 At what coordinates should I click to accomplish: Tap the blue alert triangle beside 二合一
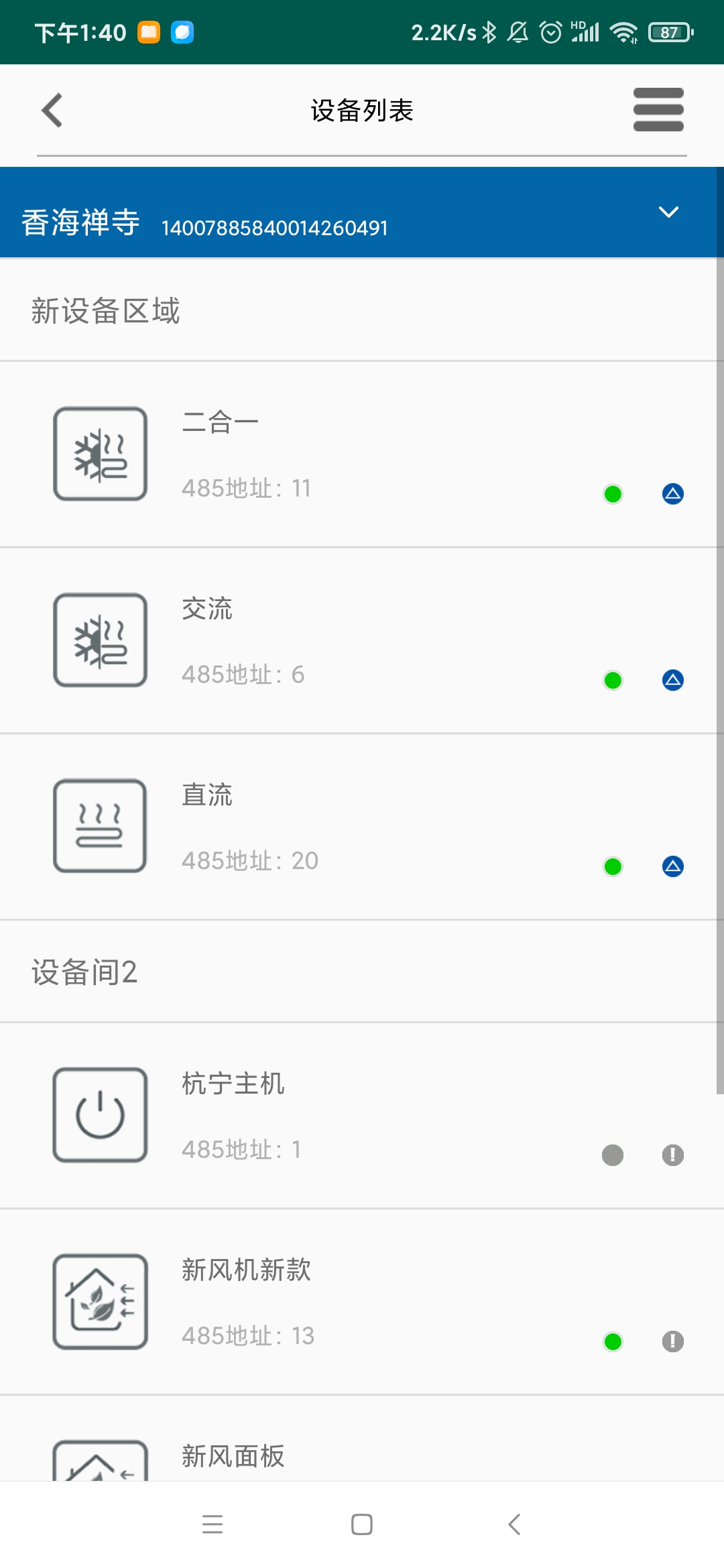tap(672, 493)
